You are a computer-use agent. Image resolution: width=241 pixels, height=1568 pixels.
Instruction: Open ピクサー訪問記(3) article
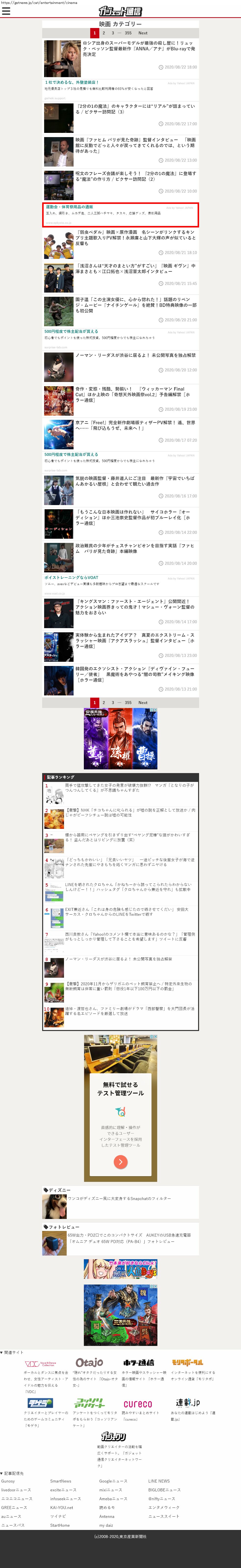tap(135, 109)
